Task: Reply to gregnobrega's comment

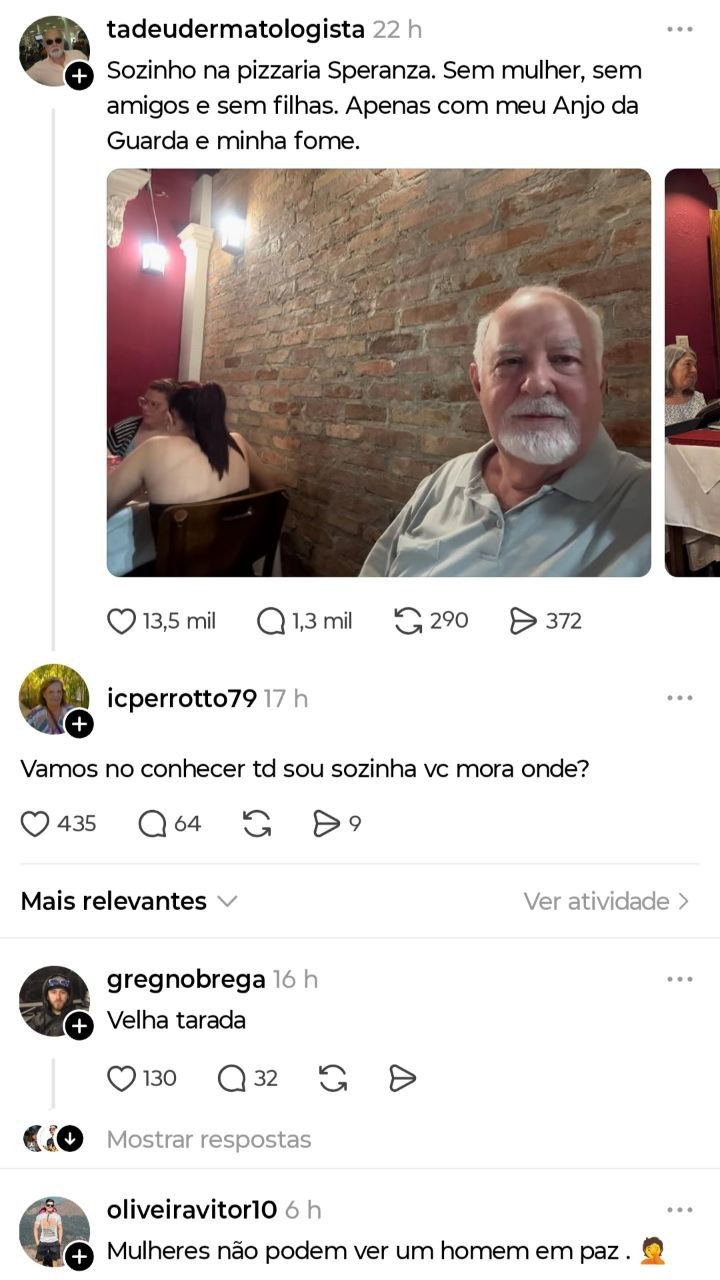Action: (x=231, y=1078)
